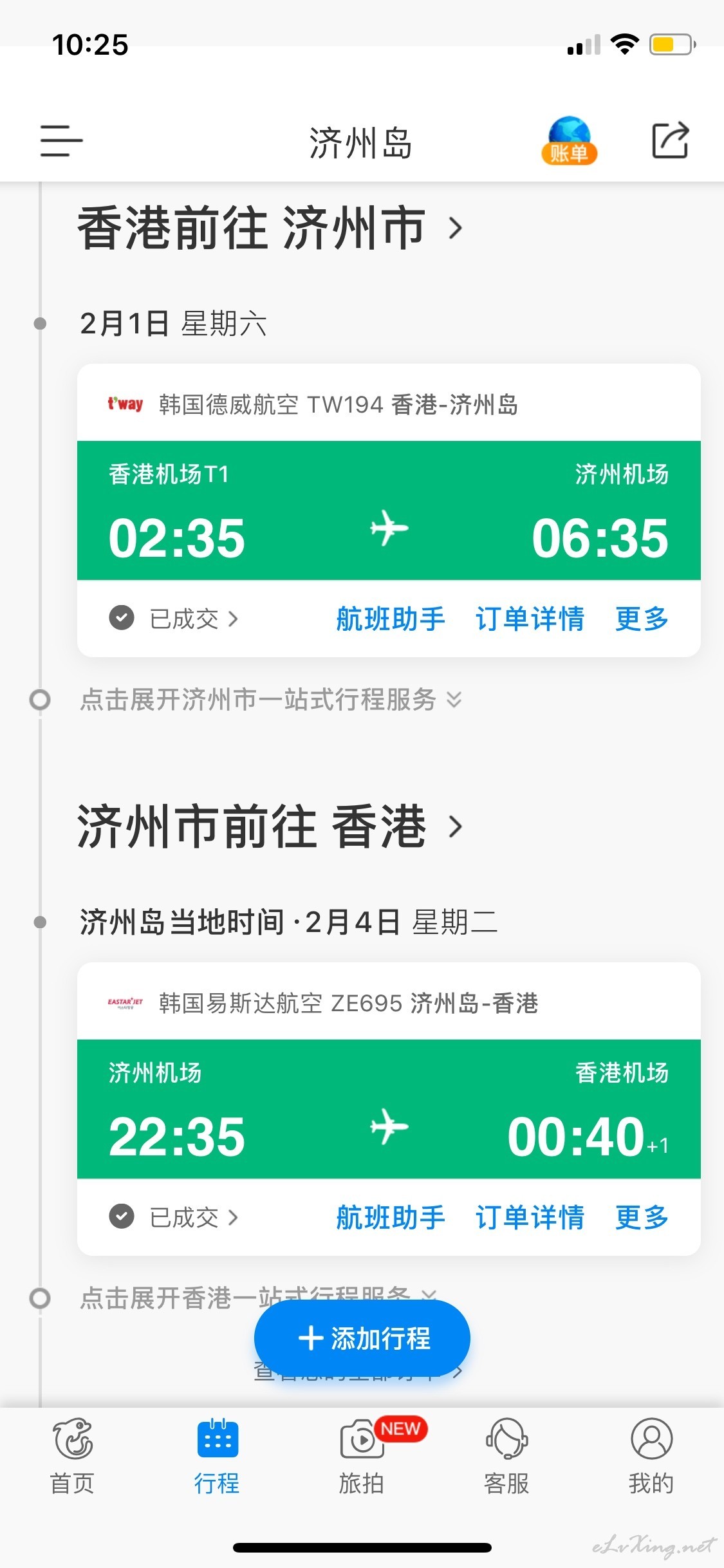Add a trip with 添加行程

coord(362,1338)
